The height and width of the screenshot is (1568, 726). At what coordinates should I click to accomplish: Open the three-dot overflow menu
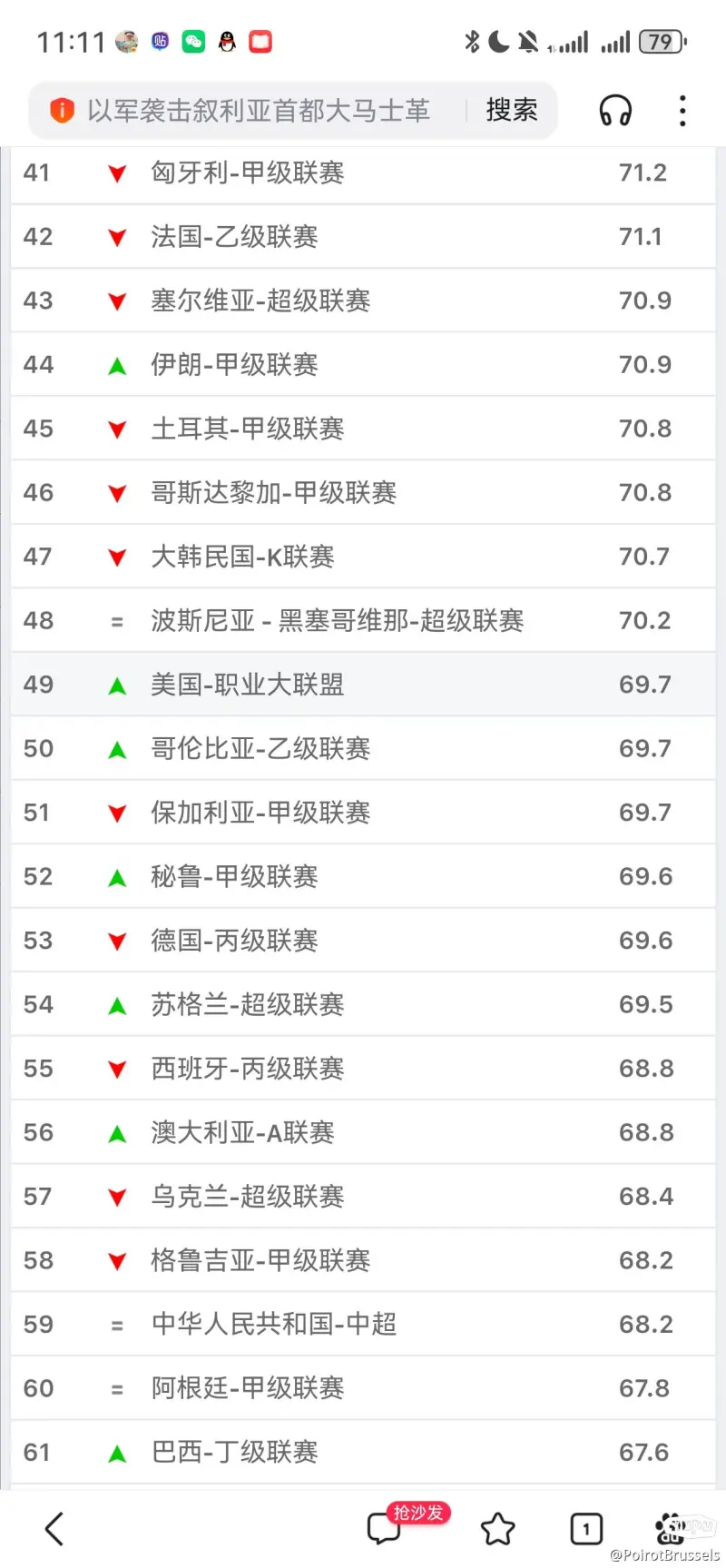click(x=682, y=110)
